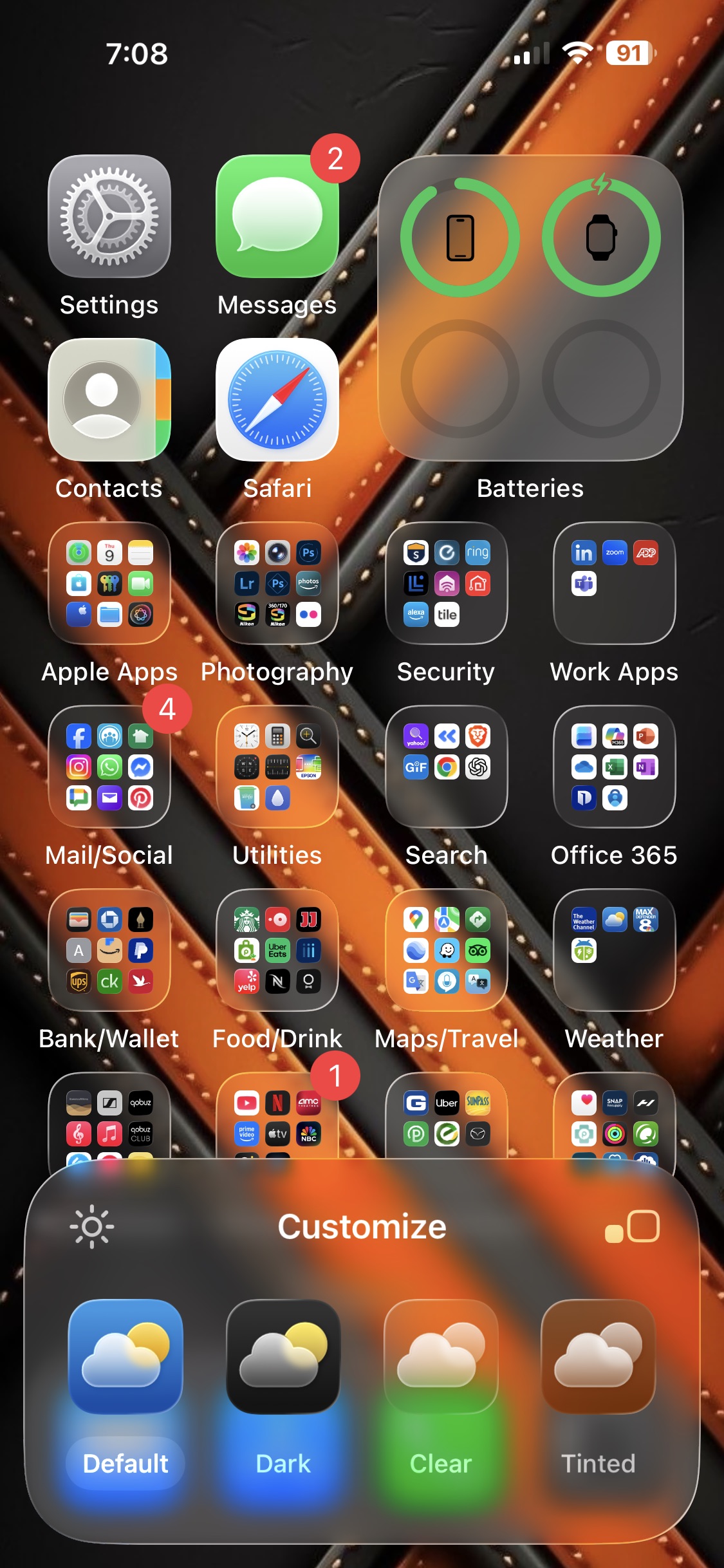Launch the Contacts app

pyautogui.click(x=109, y=400)
